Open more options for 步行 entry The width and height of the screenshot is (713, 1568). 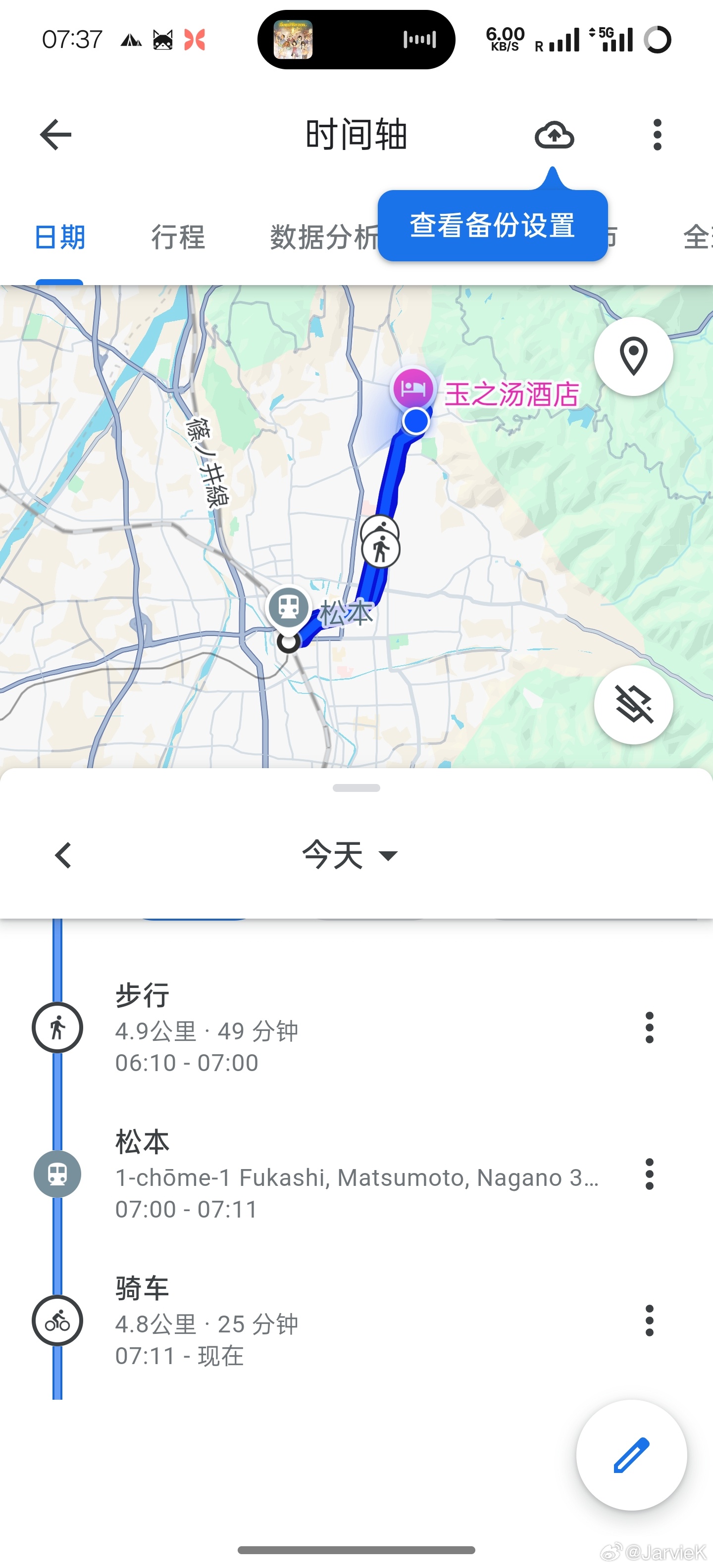pos(649,1028)
